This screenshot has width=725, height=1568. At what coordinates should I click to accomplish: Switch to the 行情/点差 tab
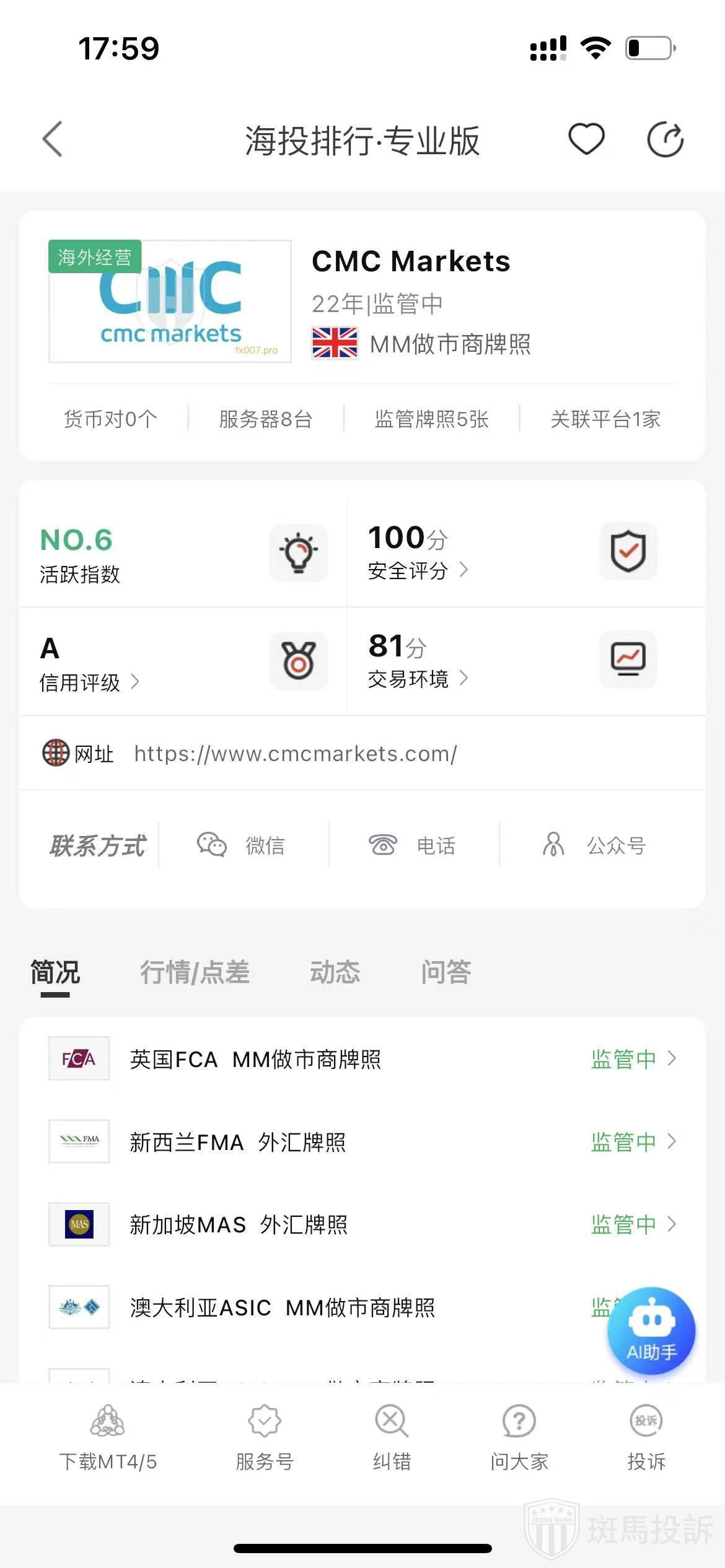pyautogui.click(x=195, y=972)
